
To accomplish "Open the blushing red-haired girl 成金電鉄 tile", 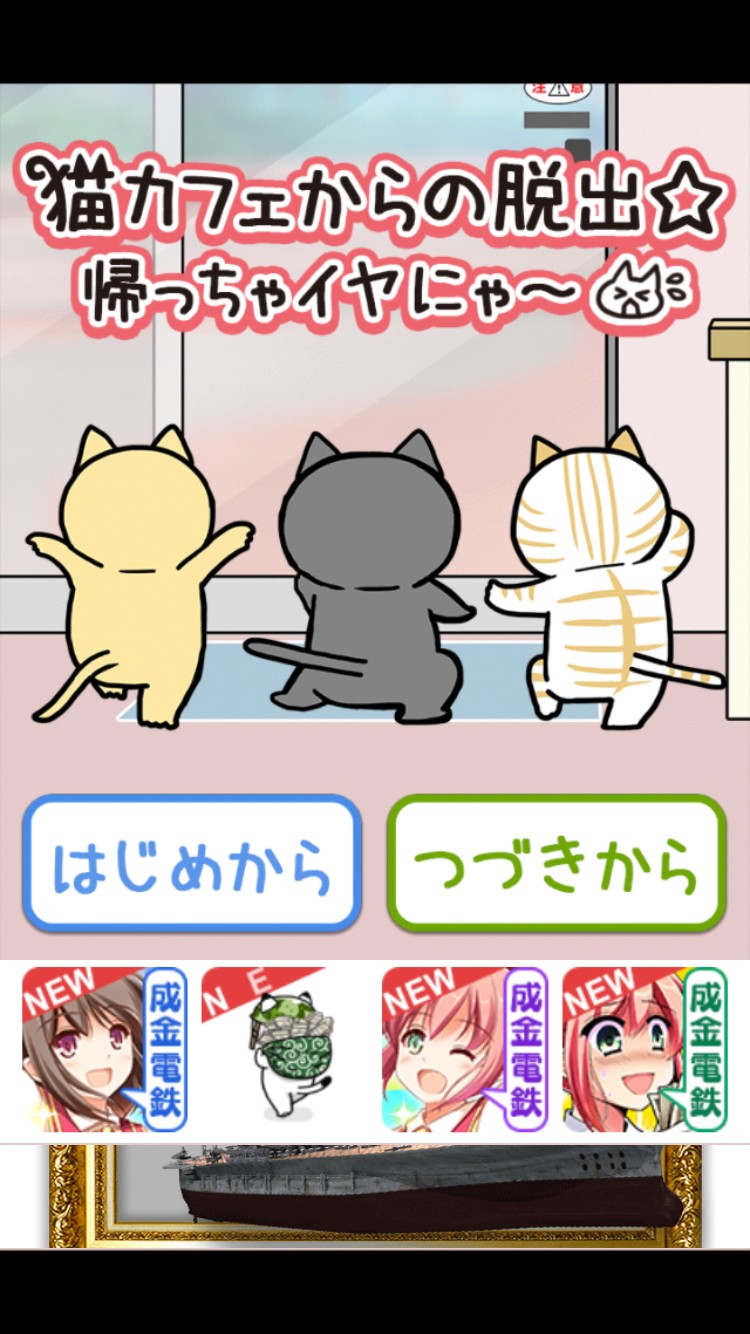I will coord(645,1050).
